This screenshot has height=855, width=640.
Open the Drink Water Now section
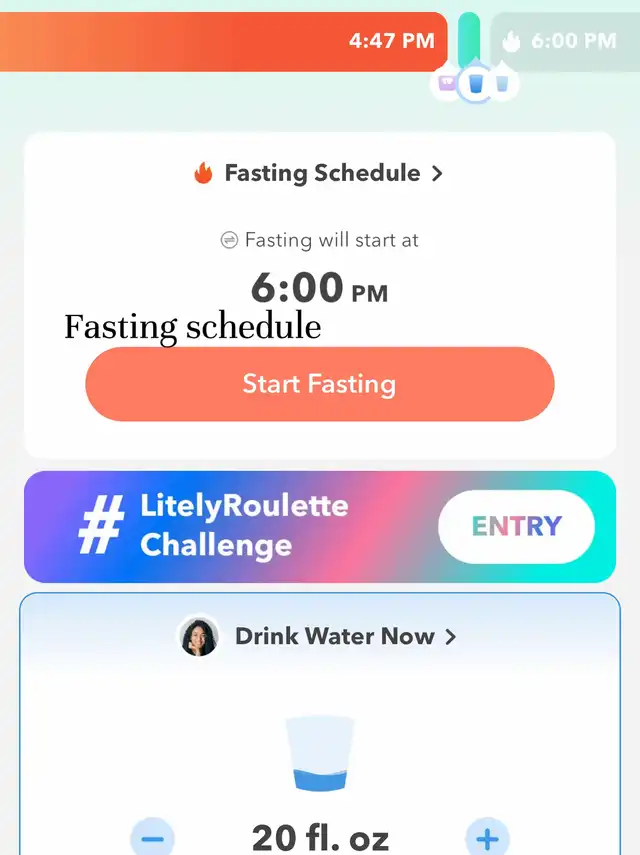click(x=334, y=636)
